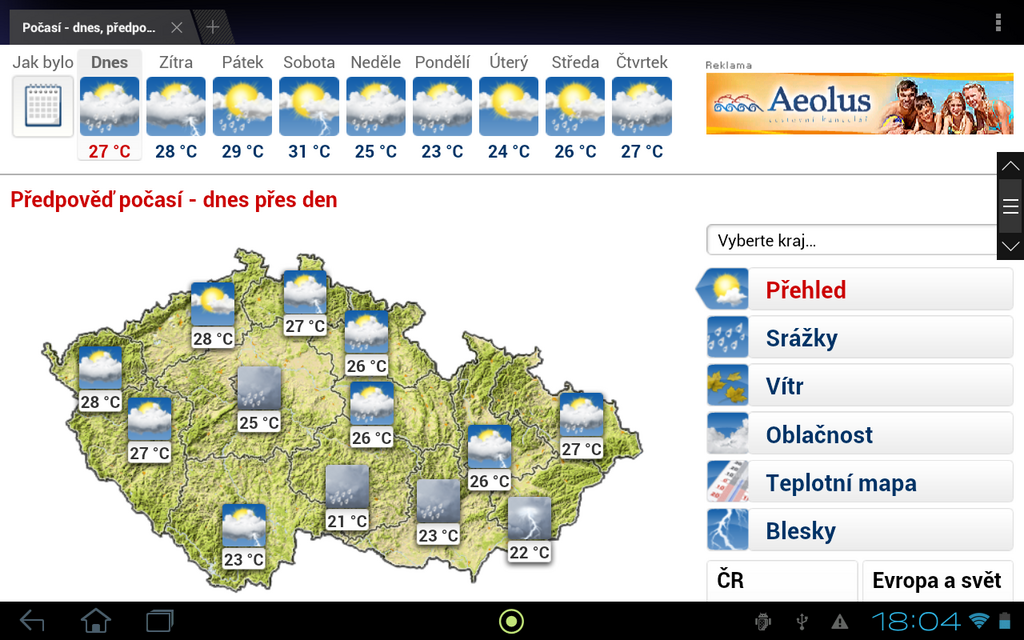Show the forecast for Pátek
Screen dimensions: 1024x640
pos(242,105)
